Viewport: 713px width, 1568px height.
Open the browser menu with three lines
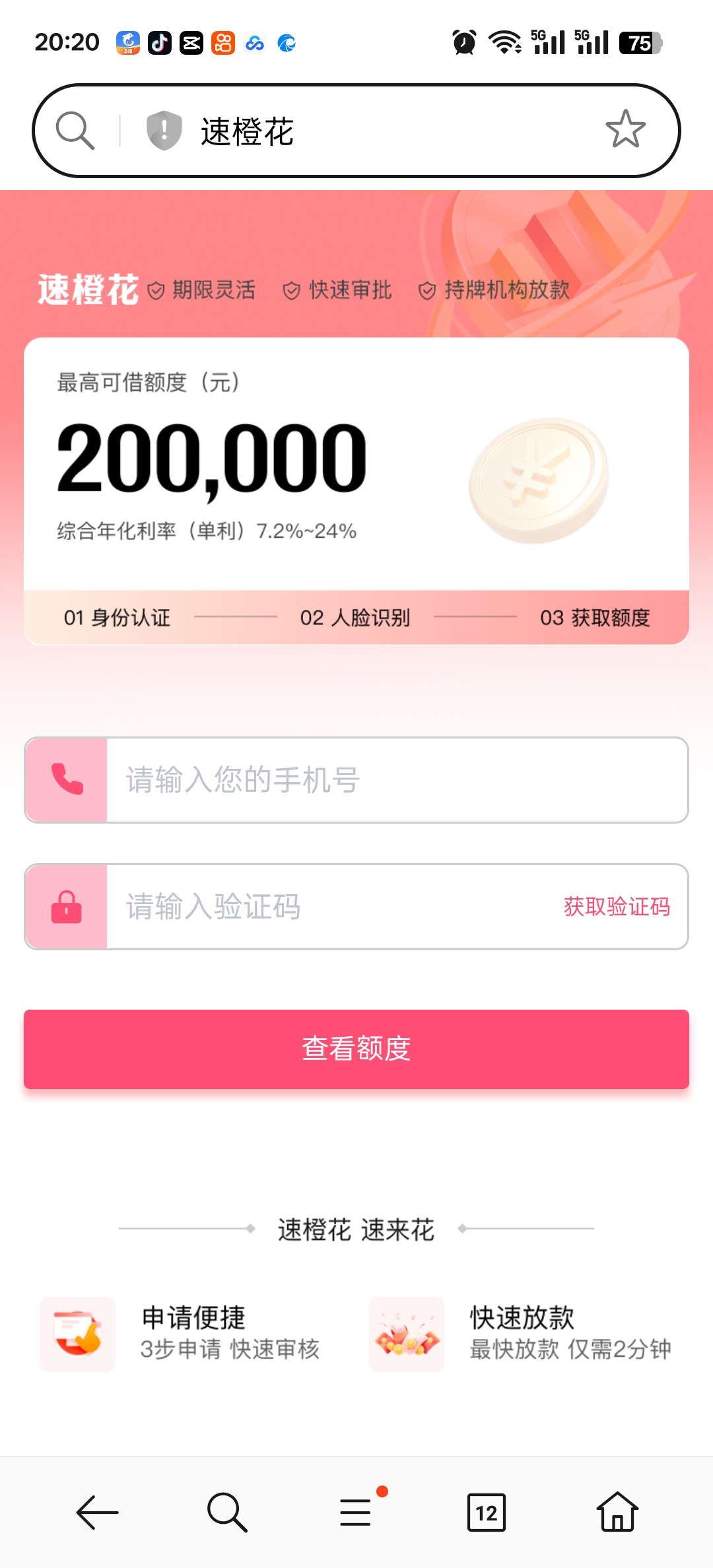[356, 1512]
